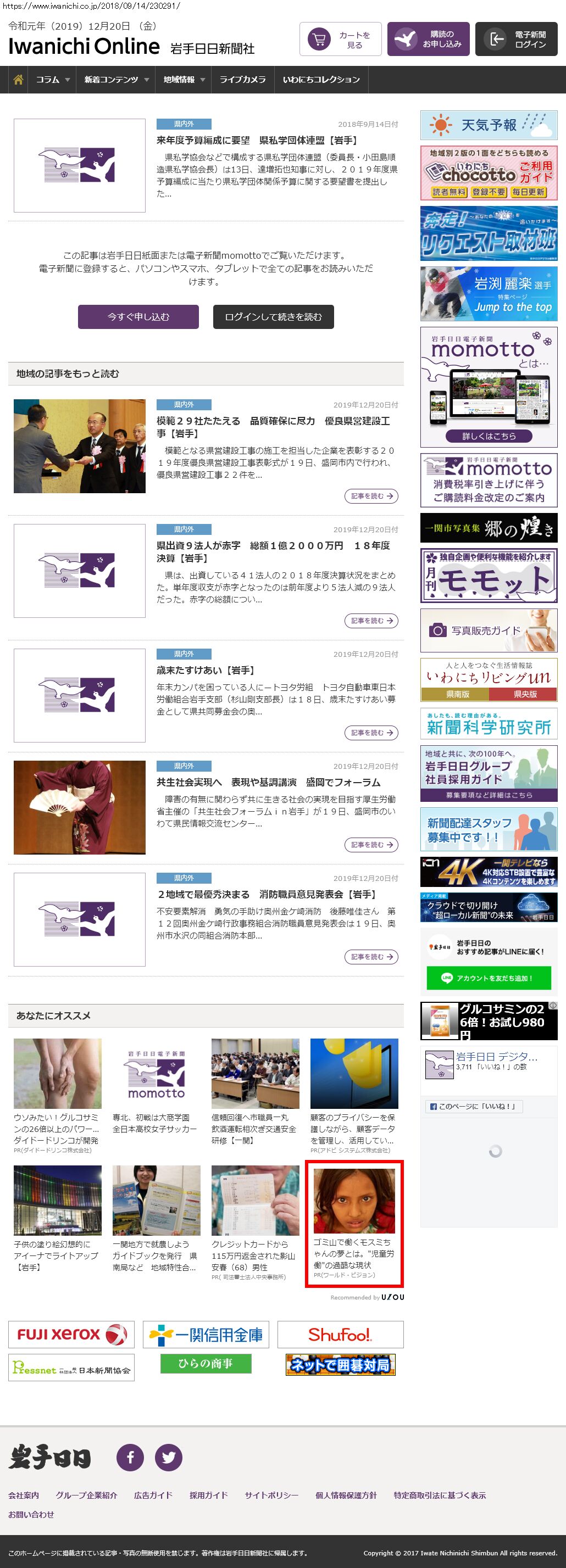
Task: Open 電子新聞ログイン
Action: pyautogui.click(x=516, y=40)
